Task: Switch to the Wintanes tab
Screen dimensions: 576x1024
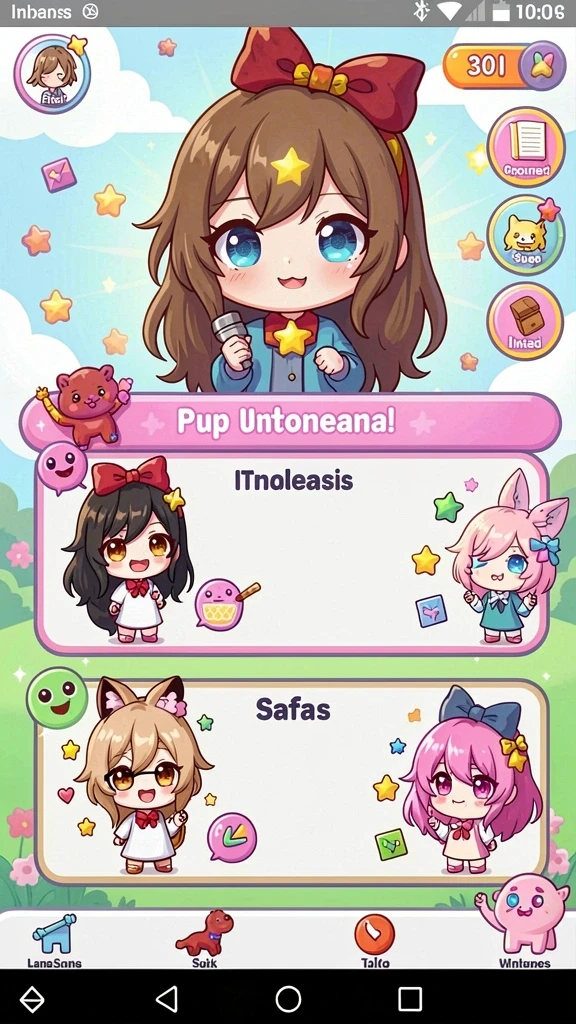Action: 524,940
